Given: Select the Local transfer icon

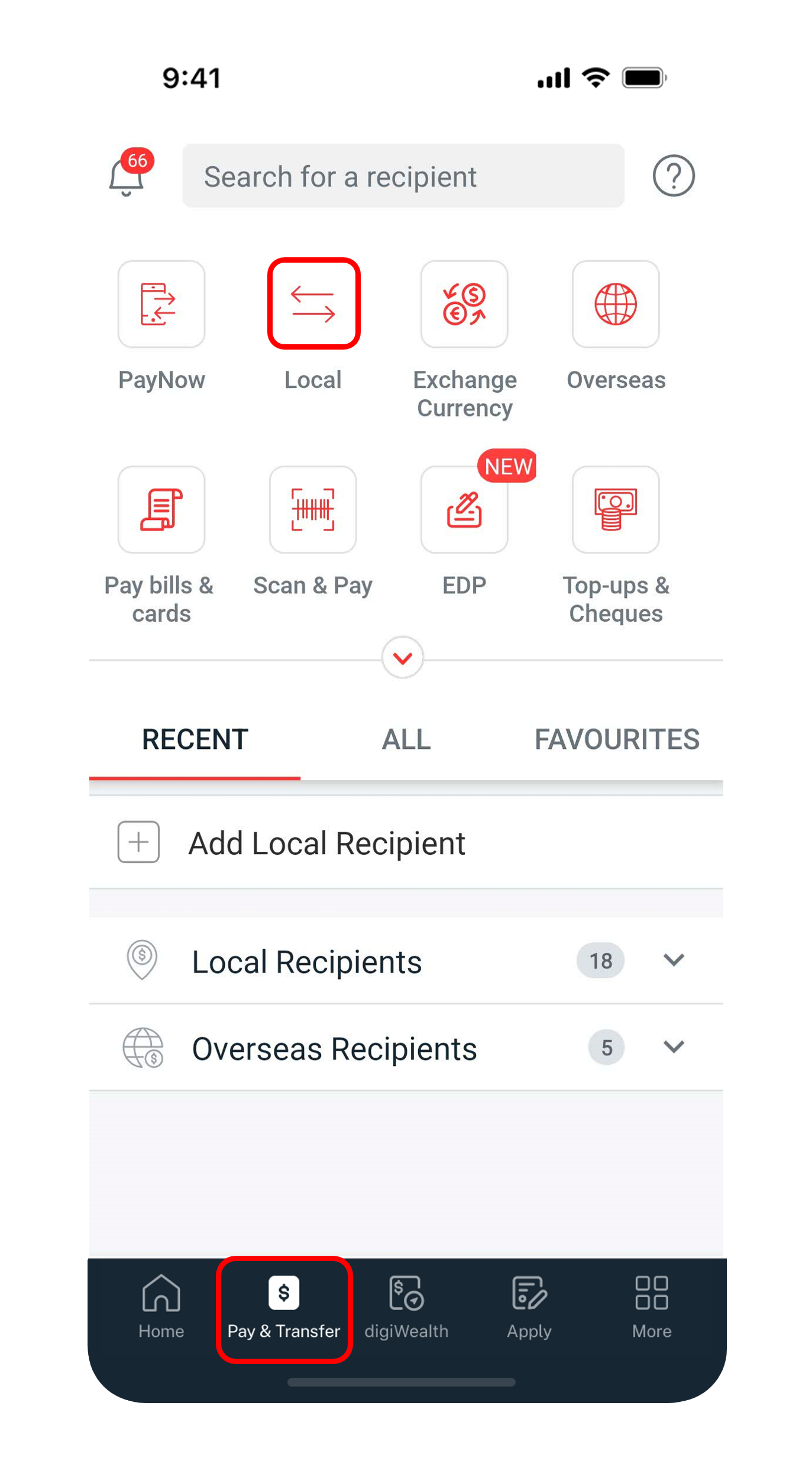Looking at the screenshot, I should [x=313, y=303].
